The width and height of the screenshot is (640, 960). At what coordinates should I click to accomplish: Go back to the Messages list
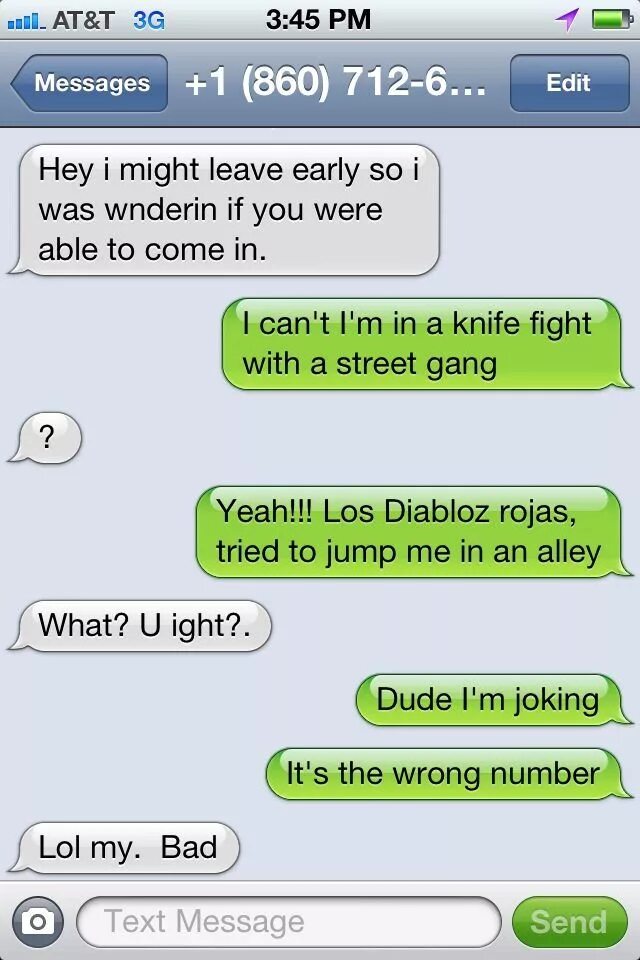pyautogui.click(x=90, y=83)
